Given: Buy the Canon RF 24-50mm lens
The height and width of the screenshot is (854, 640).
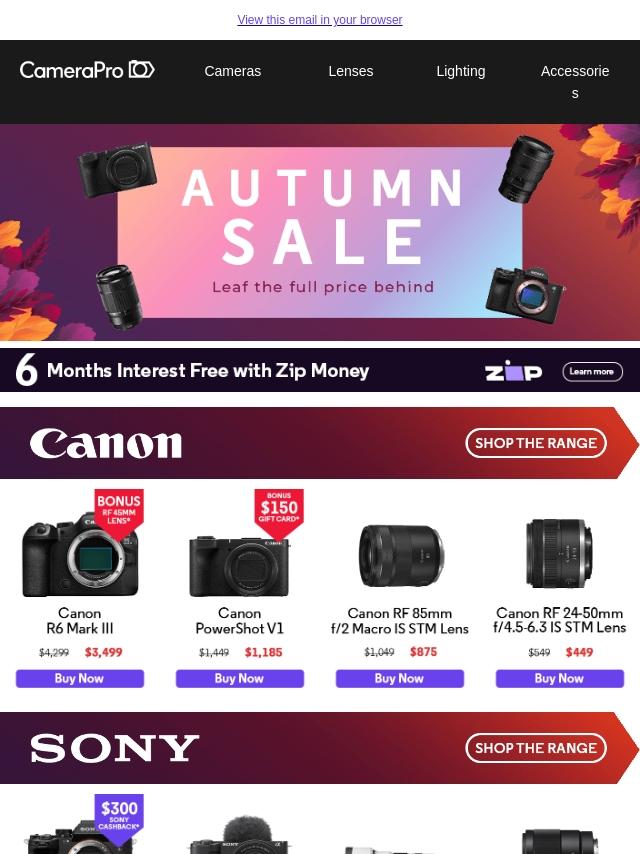Looking at the screenshot, I should [x=560, y=679].
